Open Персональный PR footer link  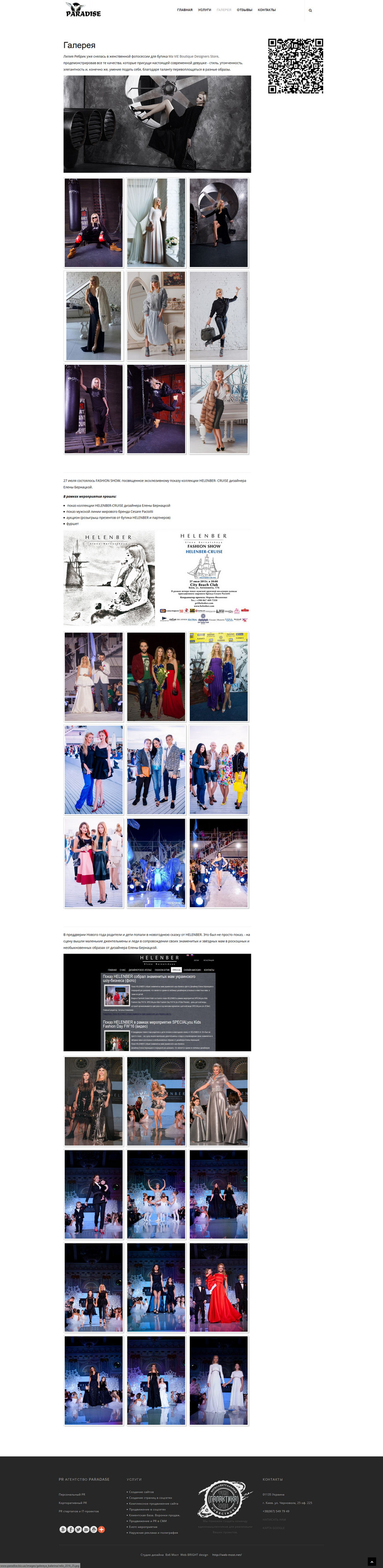[x=72, y=1494]
